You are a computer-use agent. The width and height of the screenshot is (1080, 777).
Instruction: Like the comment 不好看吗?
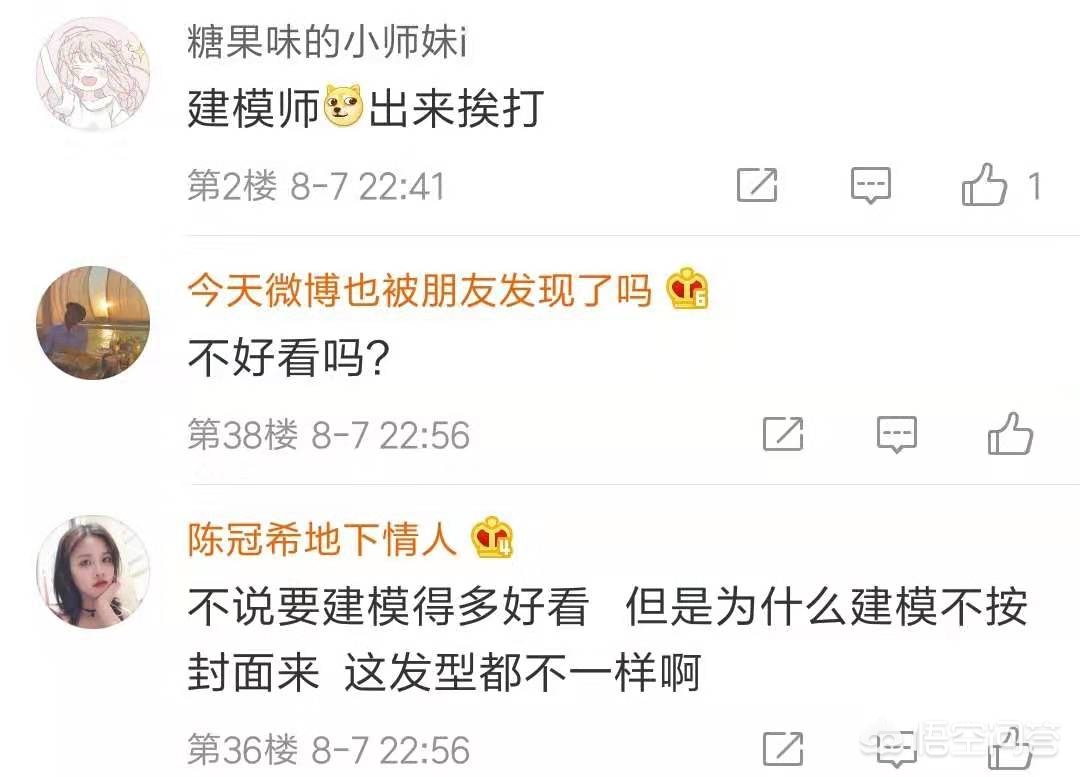point(1009,434)
